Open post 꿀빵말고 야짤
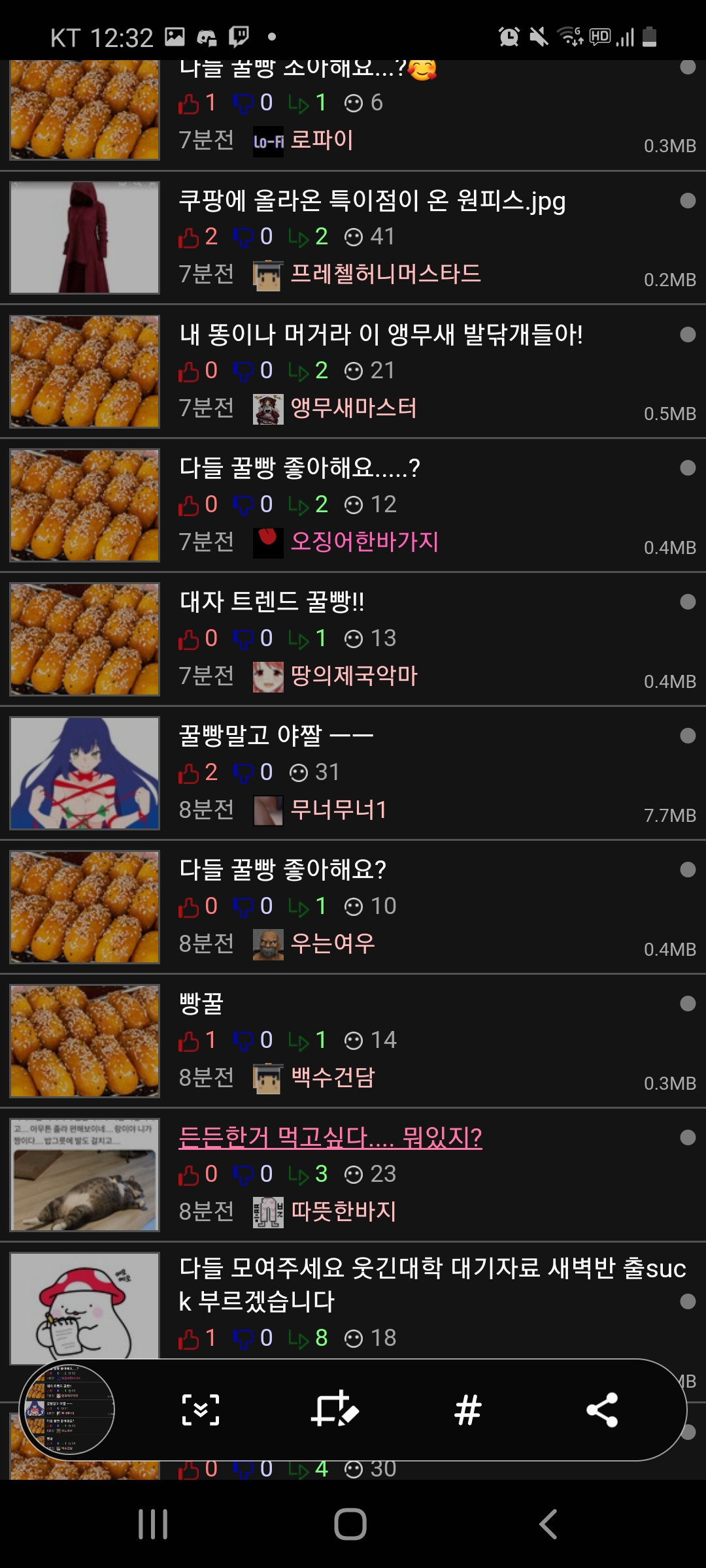The height and width of the screenshot is (1568, 706). coord(276,736)
